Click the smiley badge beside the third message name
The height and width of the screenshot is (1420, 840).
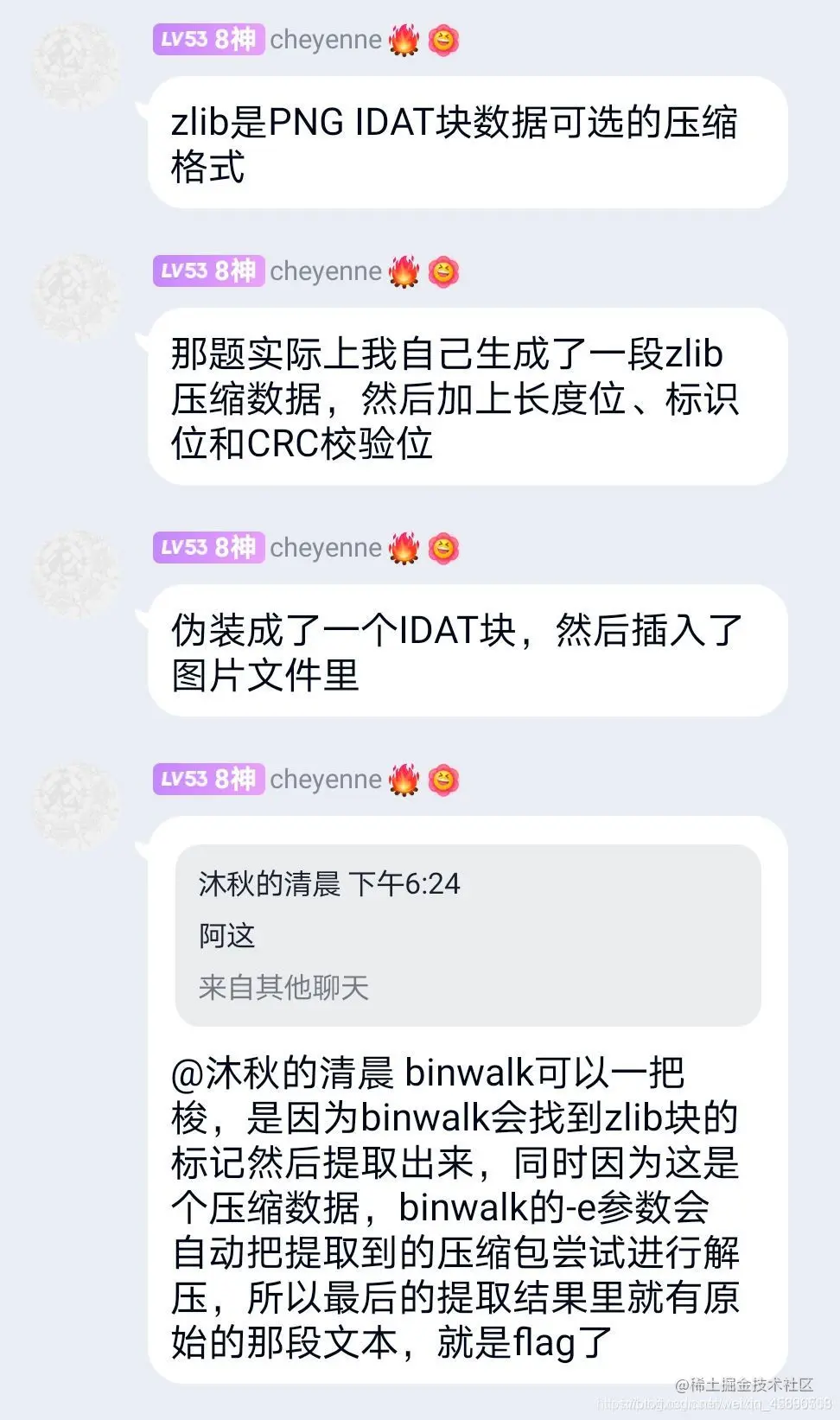click(x=442, y=547)
